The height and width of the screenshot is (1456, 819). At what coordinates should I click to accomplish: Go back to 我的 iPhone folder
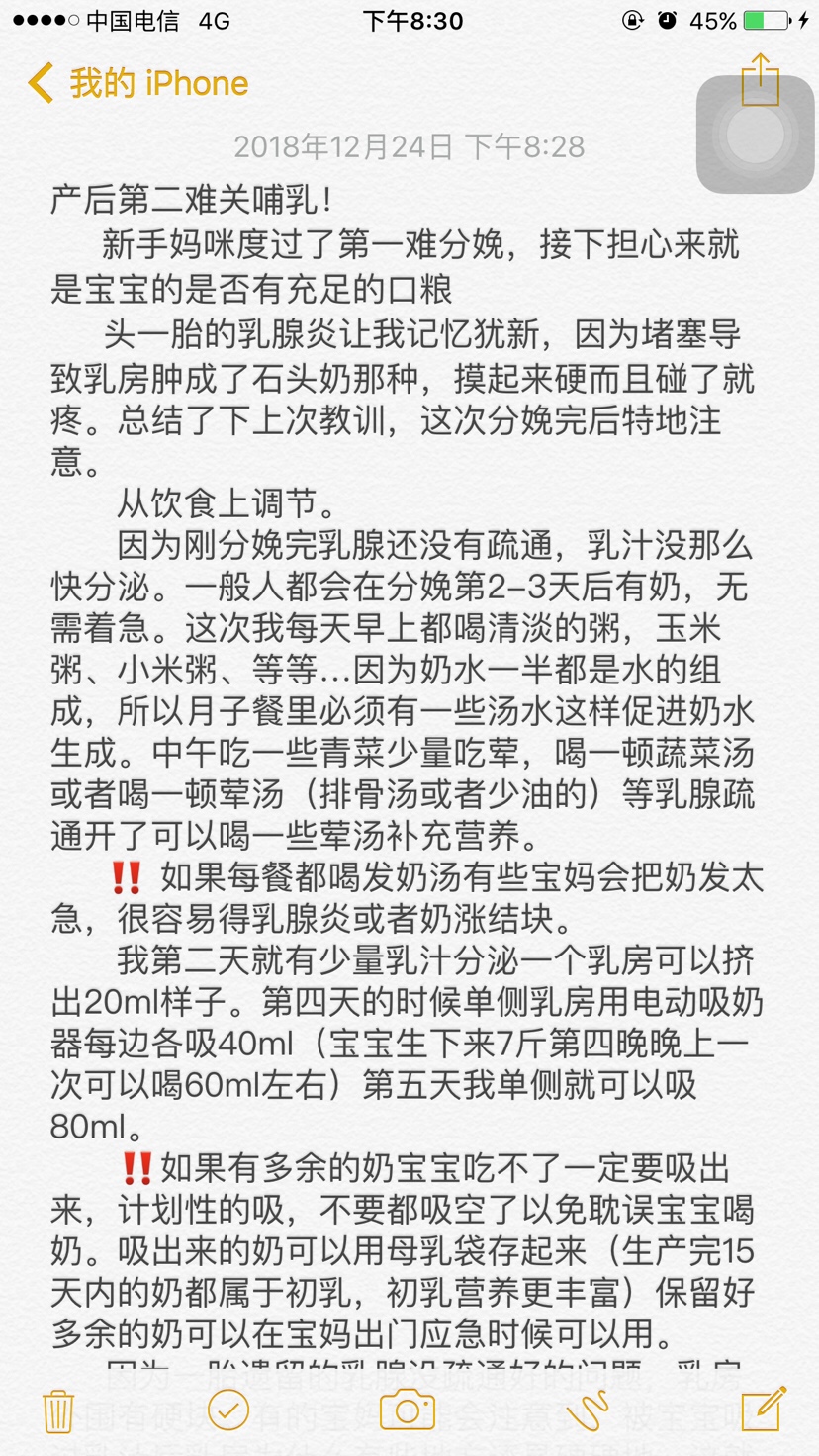point(138,84)
